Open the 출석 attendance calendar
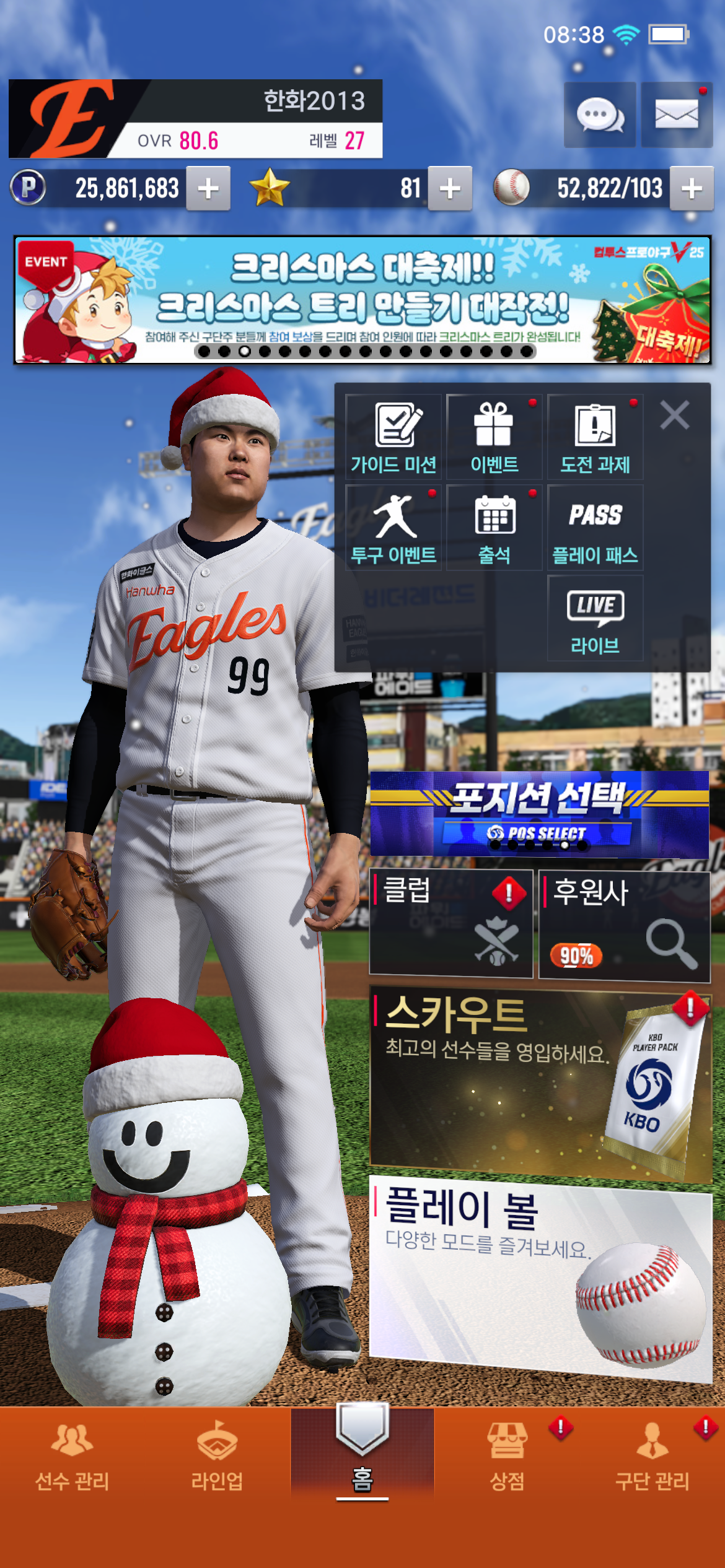The height and width of the screenshot is (1568, 725). click(494, 527)
